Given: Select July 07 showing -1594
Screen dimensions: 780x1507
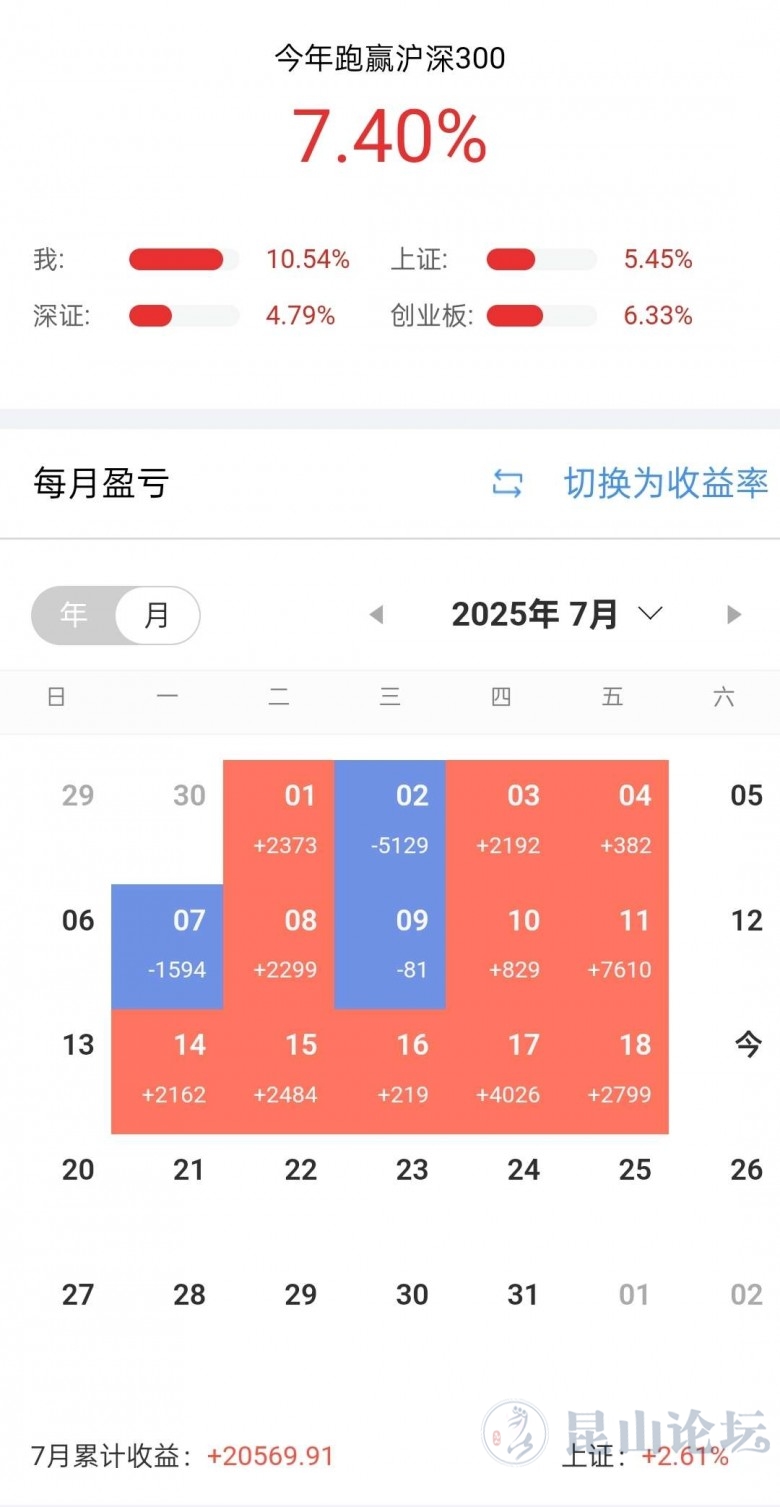Looking at the screenshot, I should click(167, 945).
